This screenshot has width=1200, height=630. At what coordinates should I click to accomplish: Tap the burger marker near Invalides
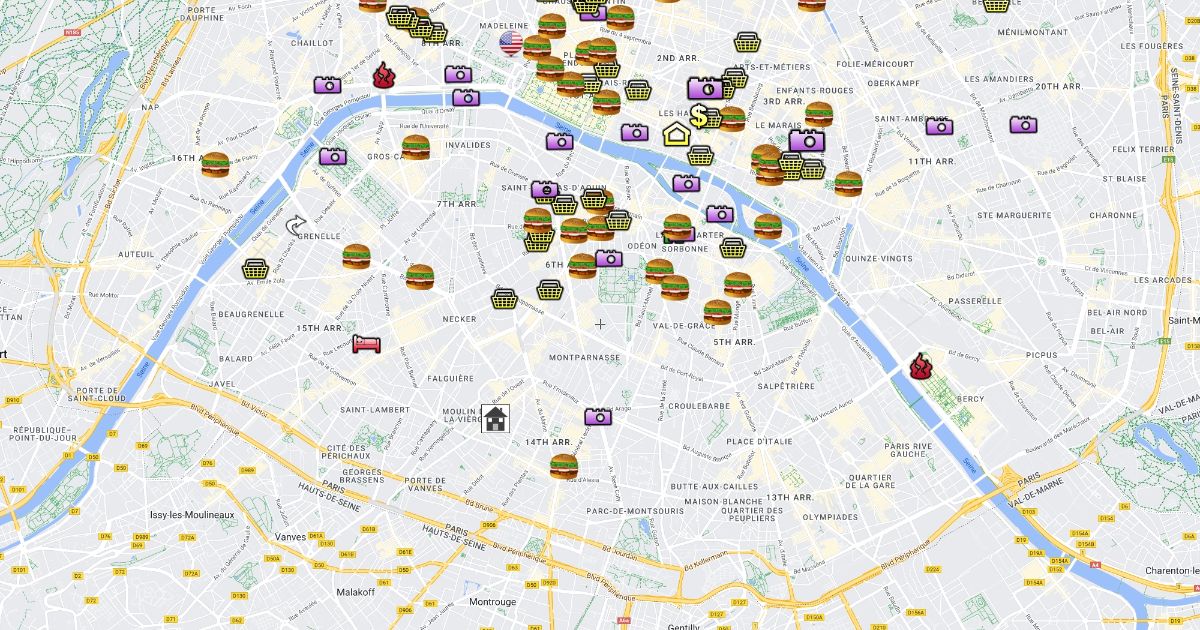416,148
